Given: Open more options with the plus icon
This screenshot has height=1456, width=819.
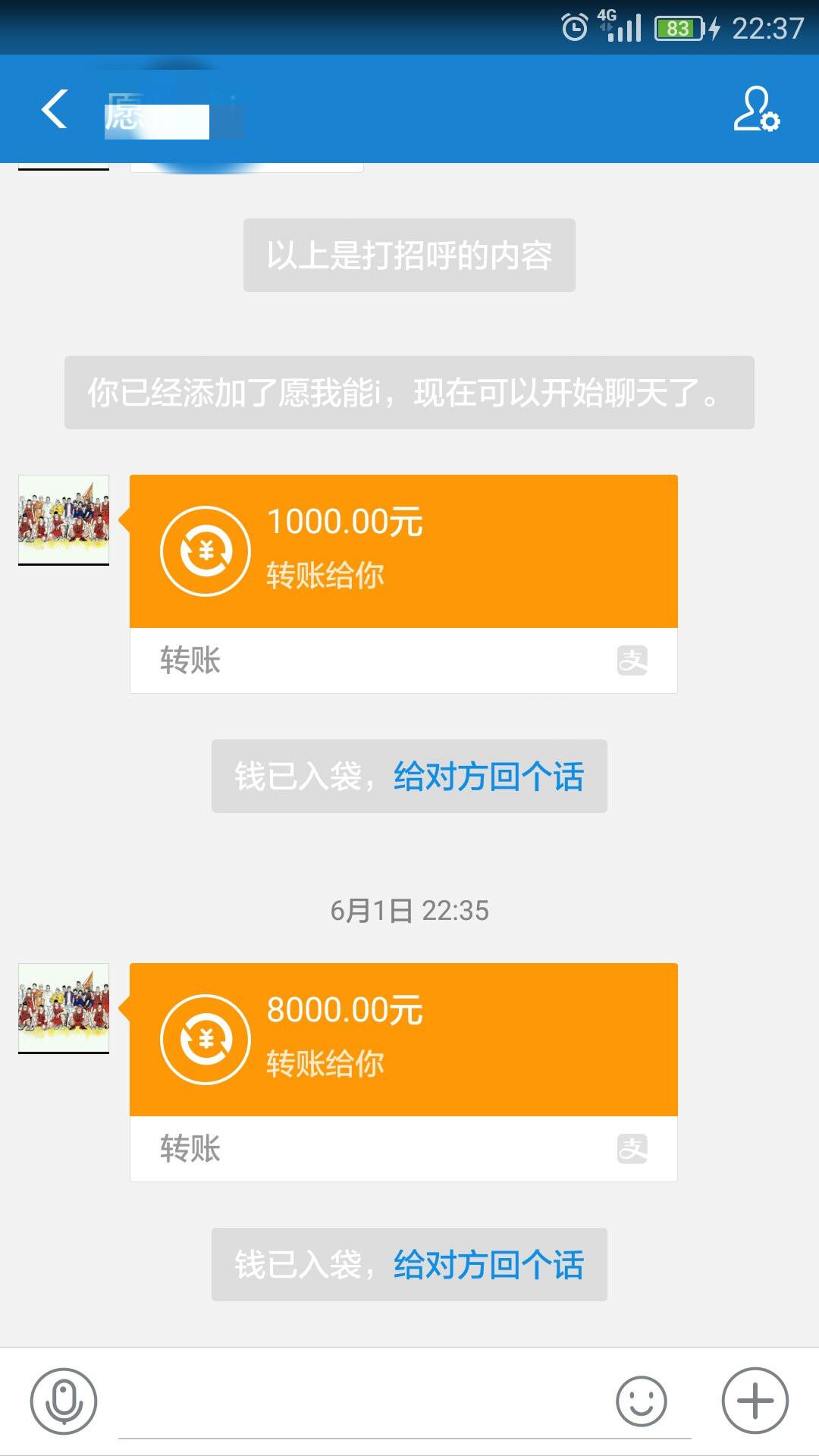Looking at the screenshot, I should [755, 1401].
